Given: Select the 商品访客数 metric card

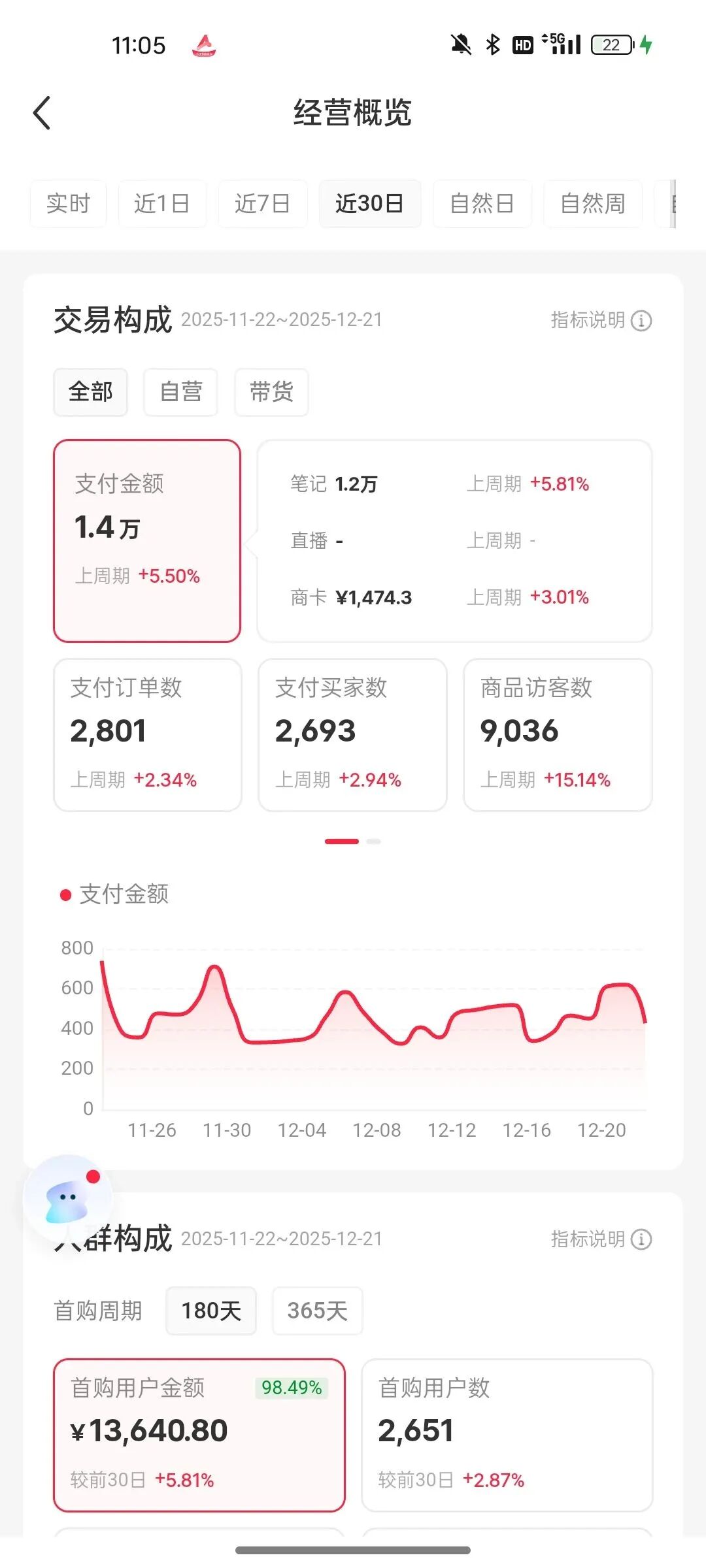Looking at the screenshot, I should [x=558, y=734].
